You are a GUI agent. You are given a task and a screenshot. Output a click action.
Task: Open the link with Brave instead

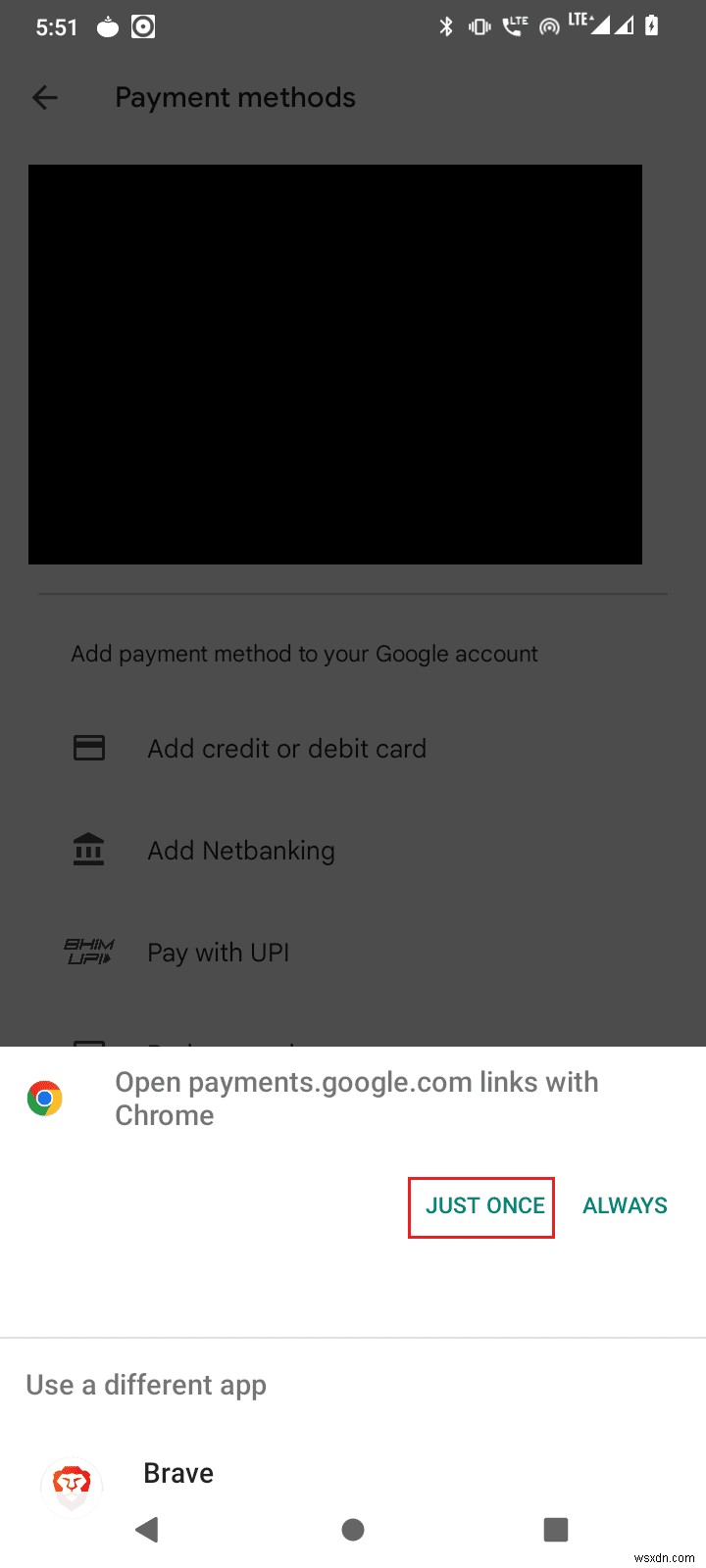point(178,1474)
